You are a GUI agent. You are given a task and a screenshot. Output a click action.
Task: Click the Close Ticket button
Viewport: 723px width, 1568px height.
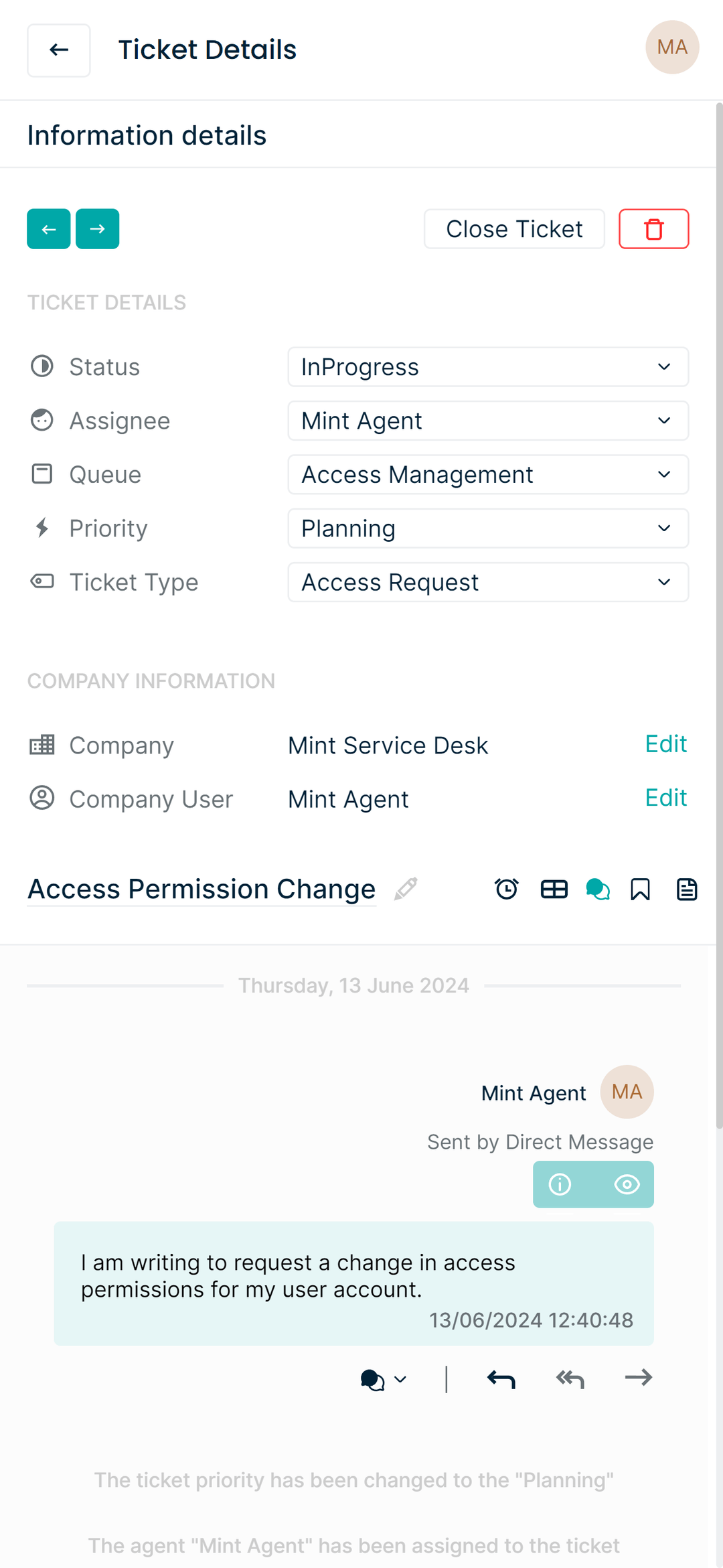click(x=513, y=228)
